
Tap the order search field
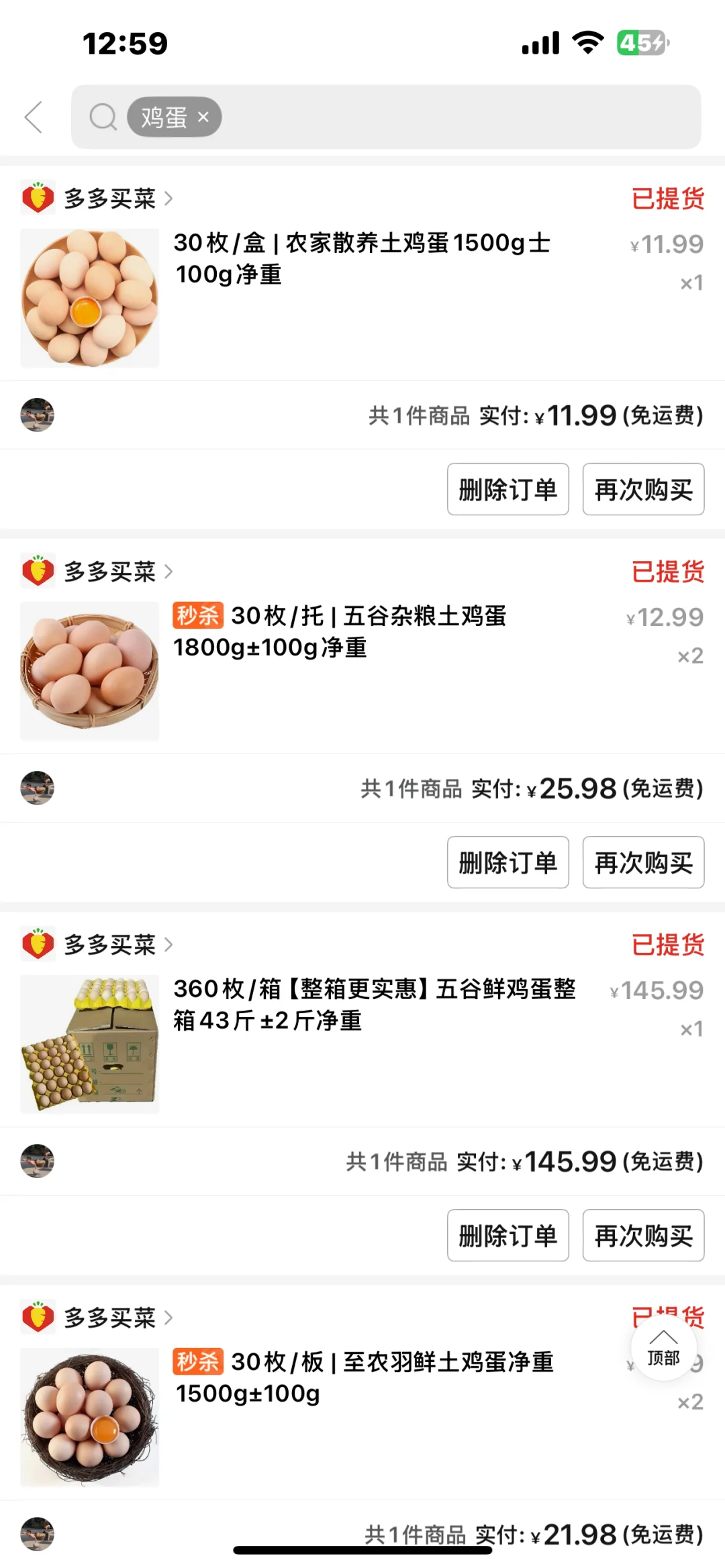[x=456, y=117]
